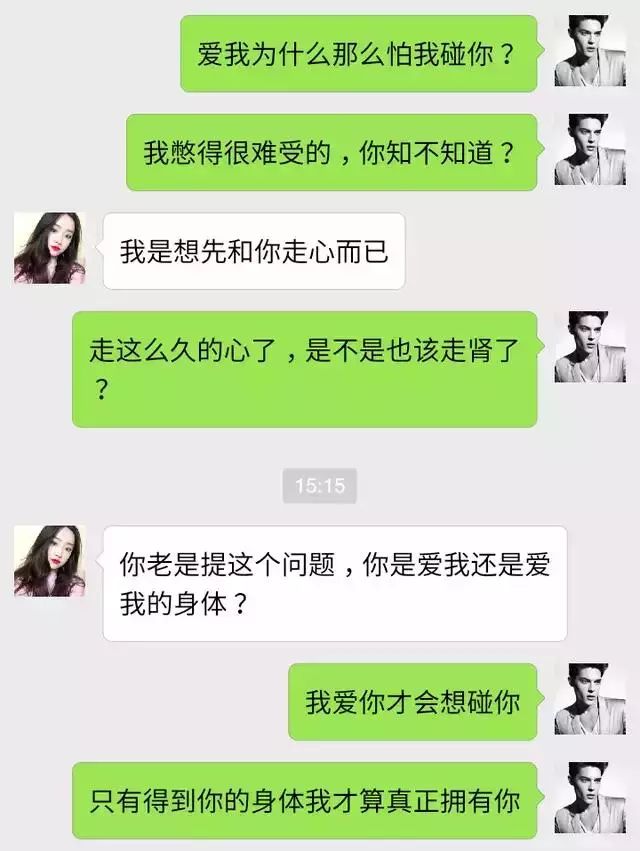Open sender's avatar beside '我爱你才会想碰你'
Screen dimensions: 640x851
pyautogui.click(x=589, y=700)
